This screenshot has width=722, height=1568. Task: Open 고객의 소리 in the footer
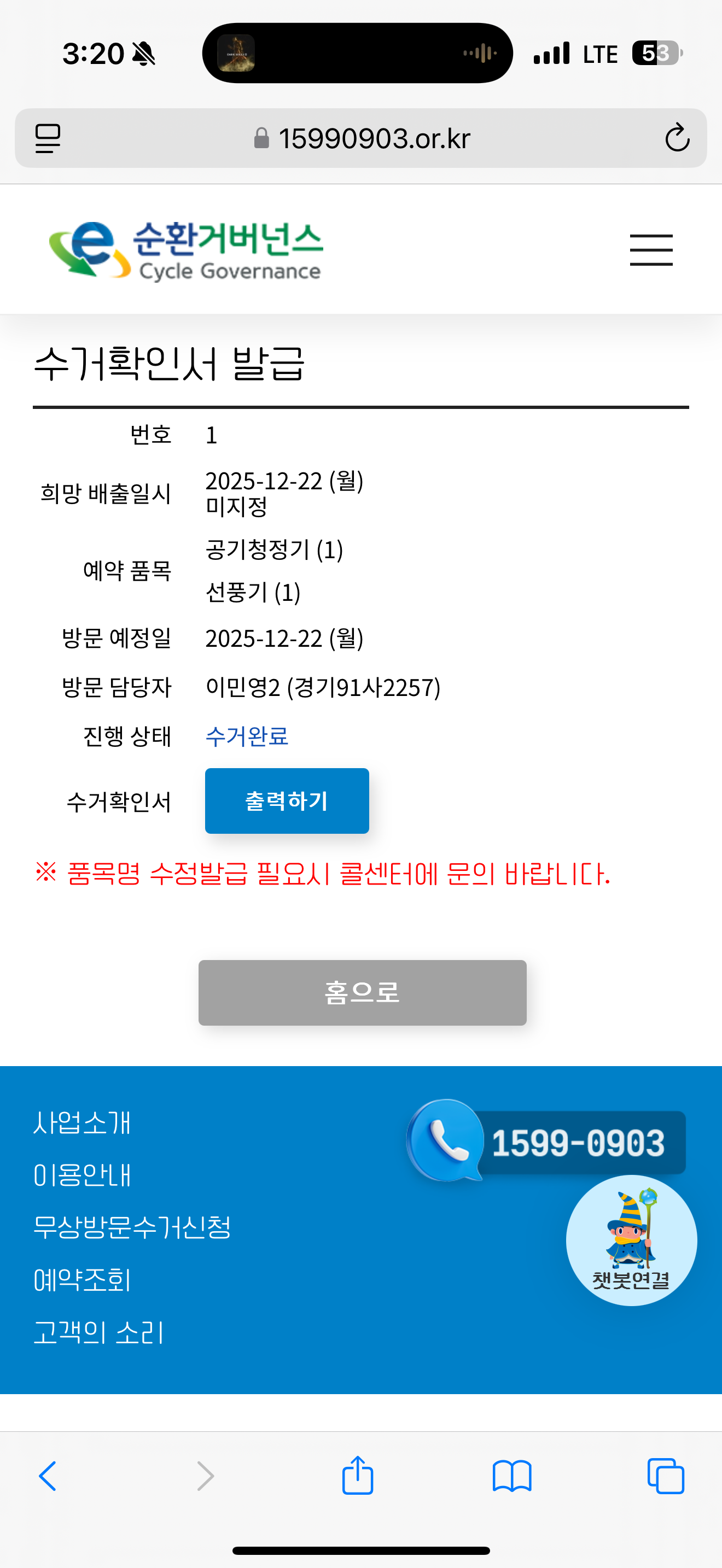click(98, 1332)
